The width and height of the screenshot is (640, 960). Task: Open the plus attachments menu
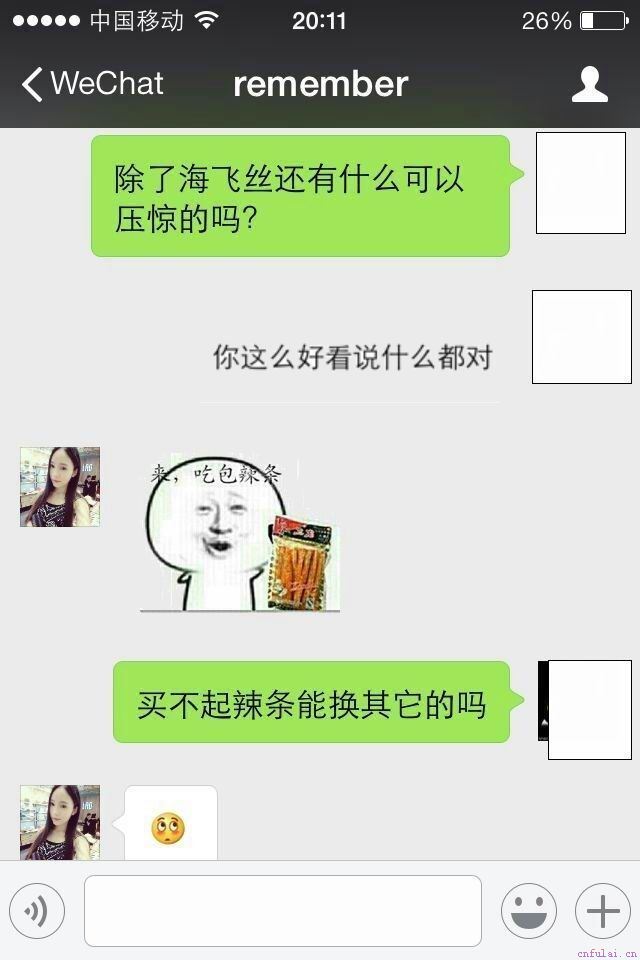click(602, 911)
